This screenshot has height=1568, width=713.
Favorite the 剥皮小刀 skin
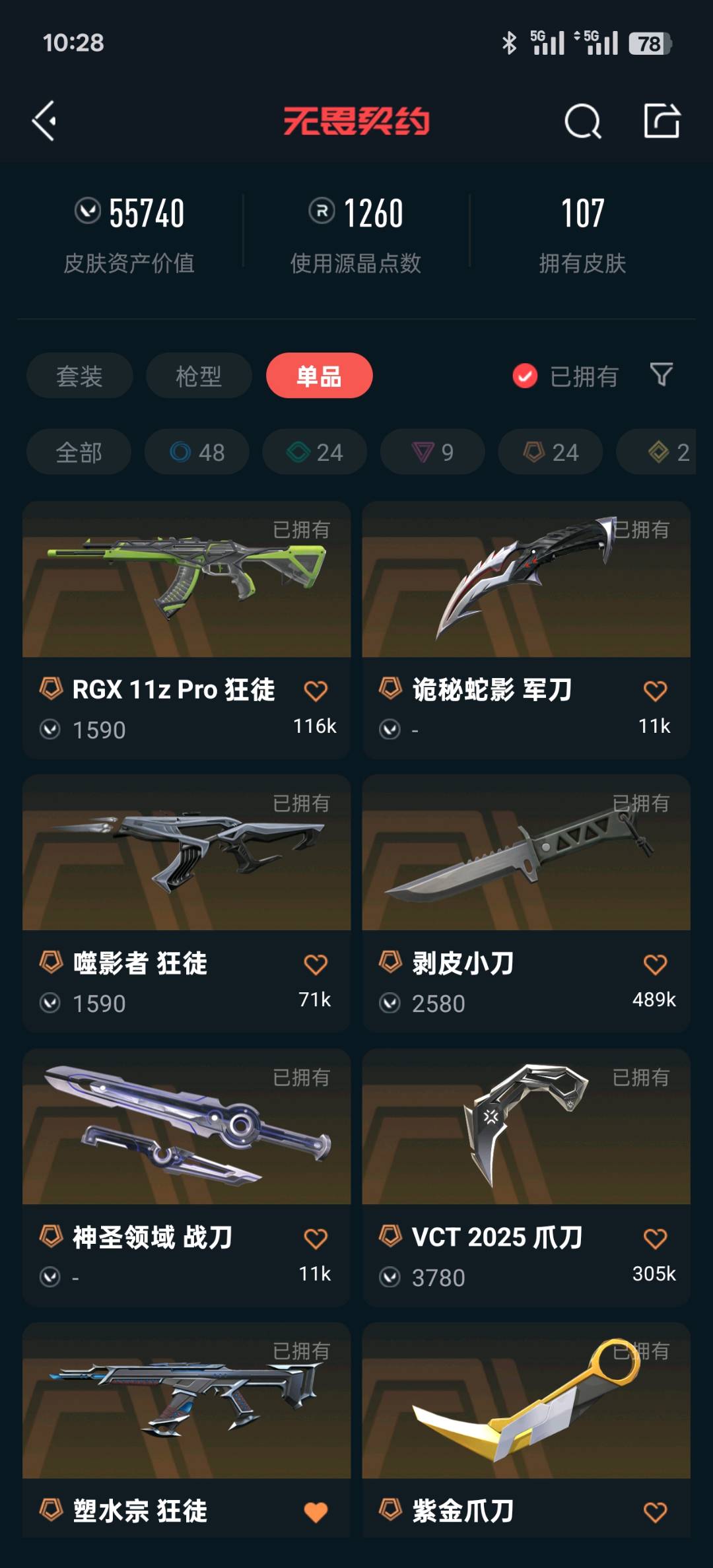655,965
